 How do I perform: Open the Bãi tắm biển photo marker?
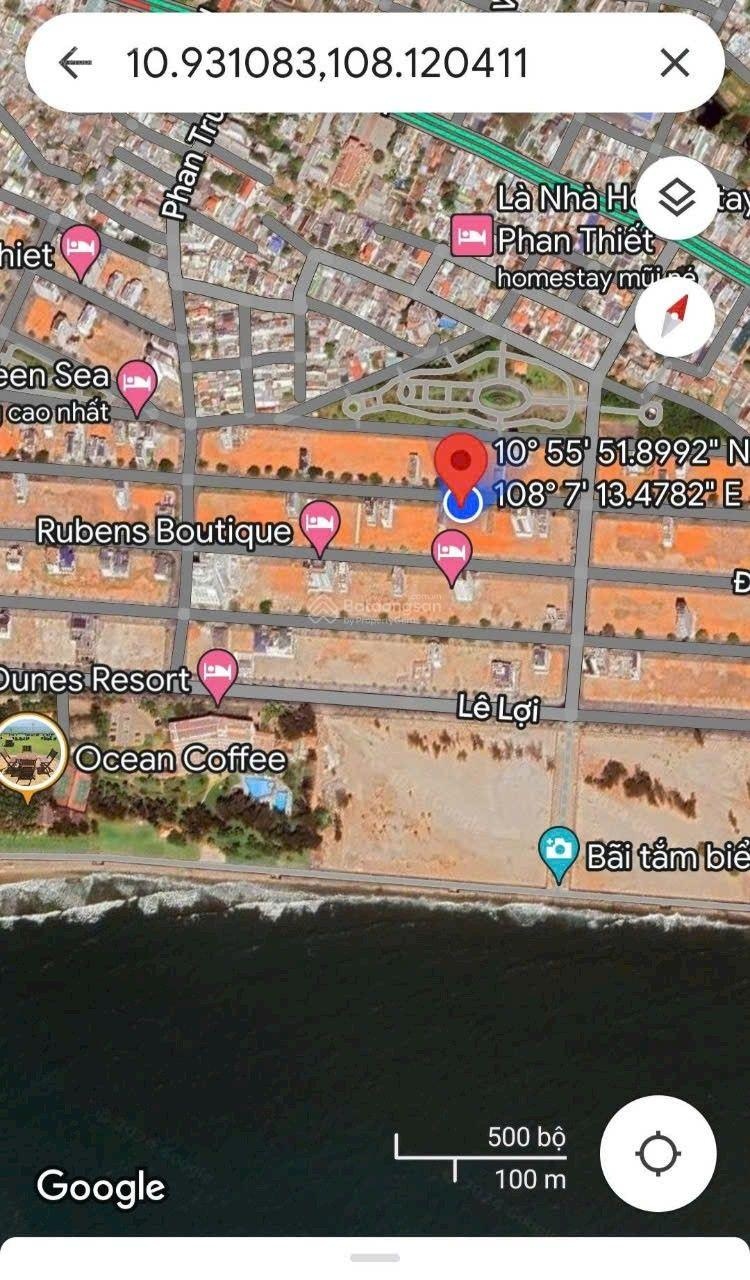558,851
